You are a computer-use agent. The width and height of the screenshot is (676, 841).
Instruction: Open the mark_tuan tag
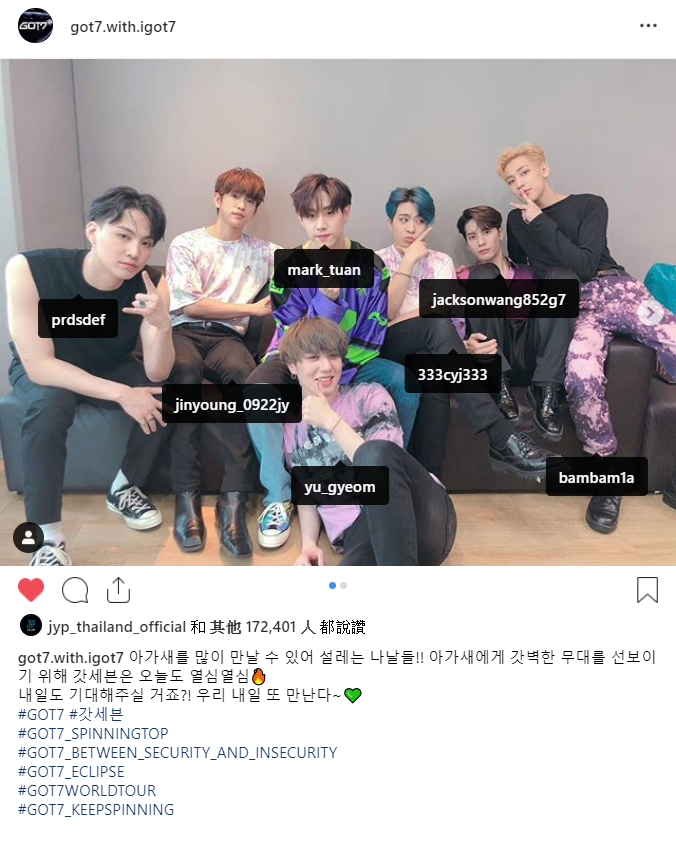tap(324, 270)
